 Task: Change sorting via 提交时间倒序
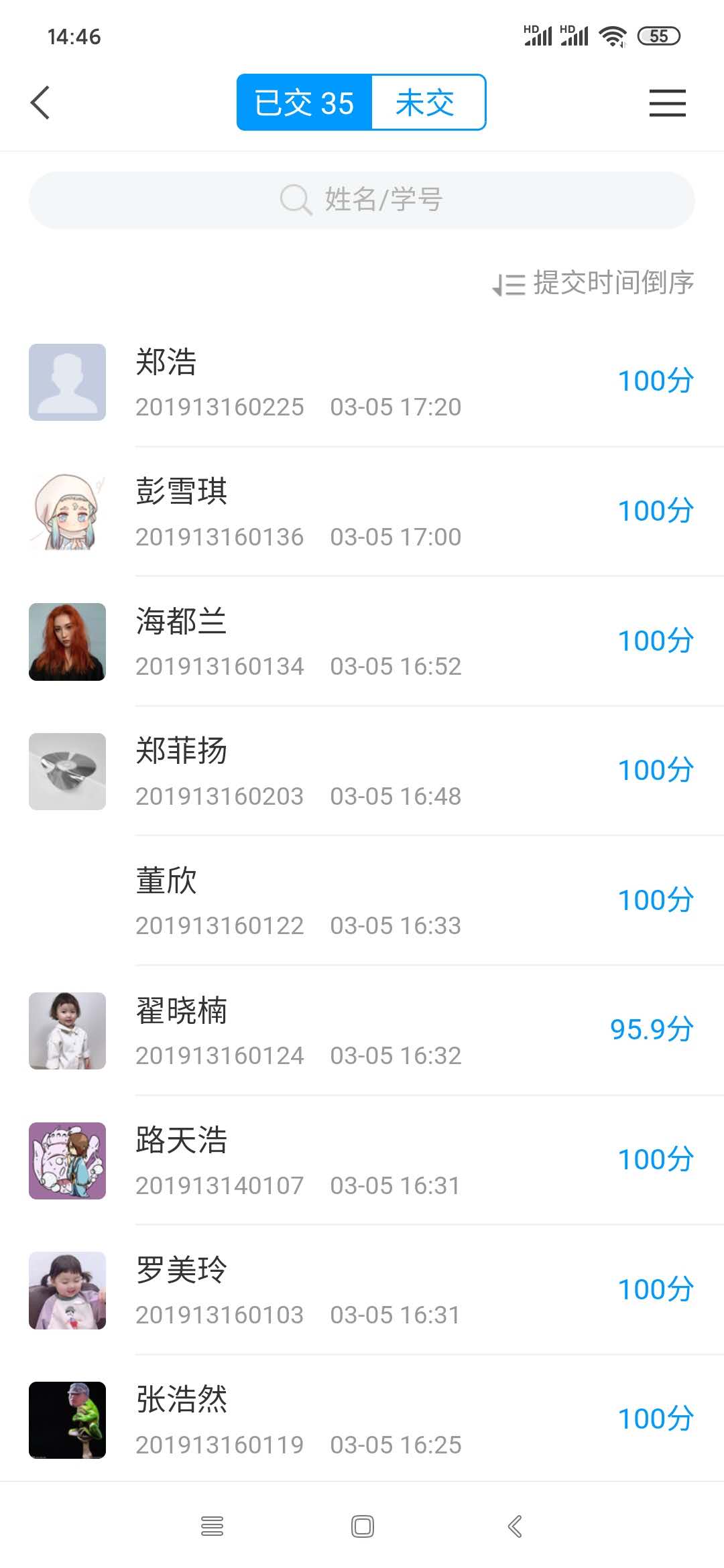coord(594,283)
